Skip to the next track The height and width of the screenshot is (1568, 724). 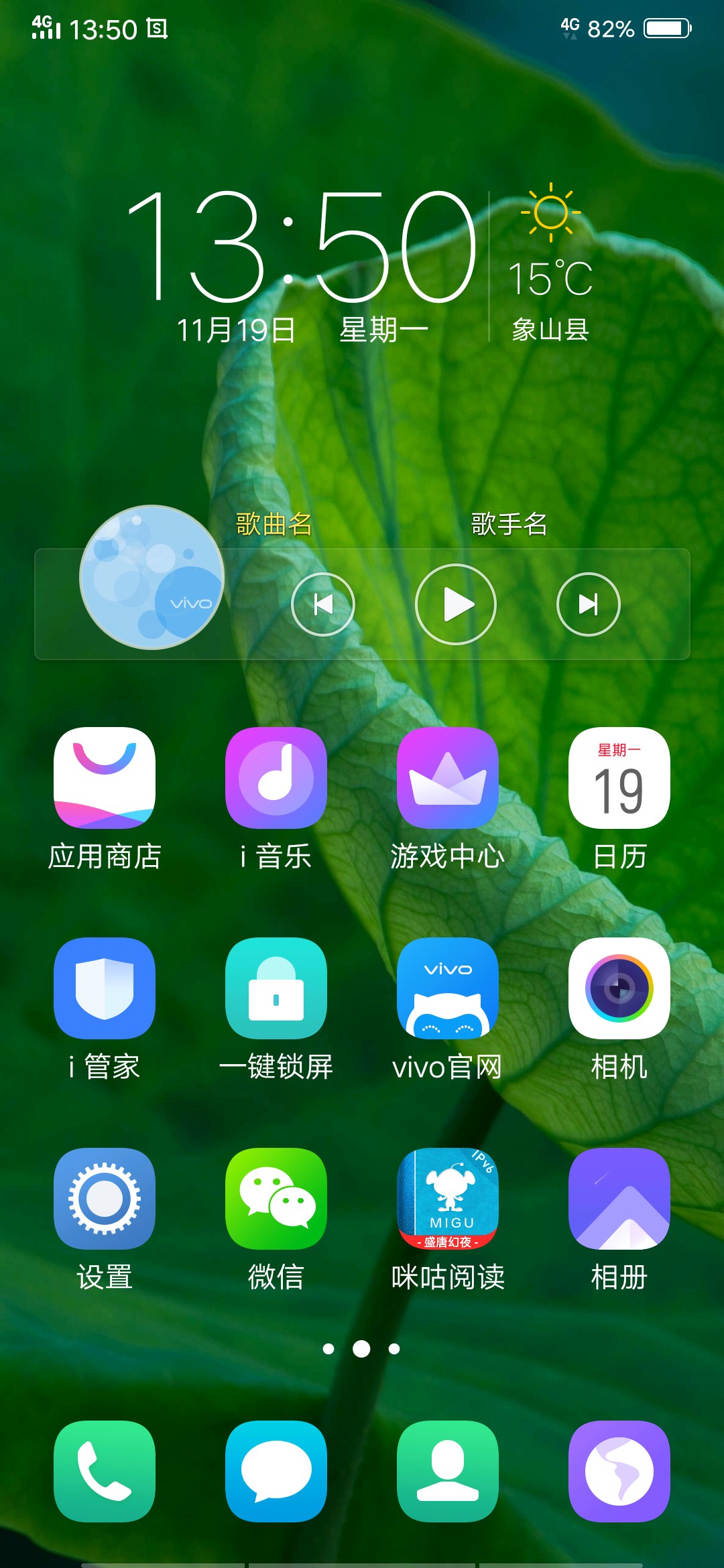[589, 604]
